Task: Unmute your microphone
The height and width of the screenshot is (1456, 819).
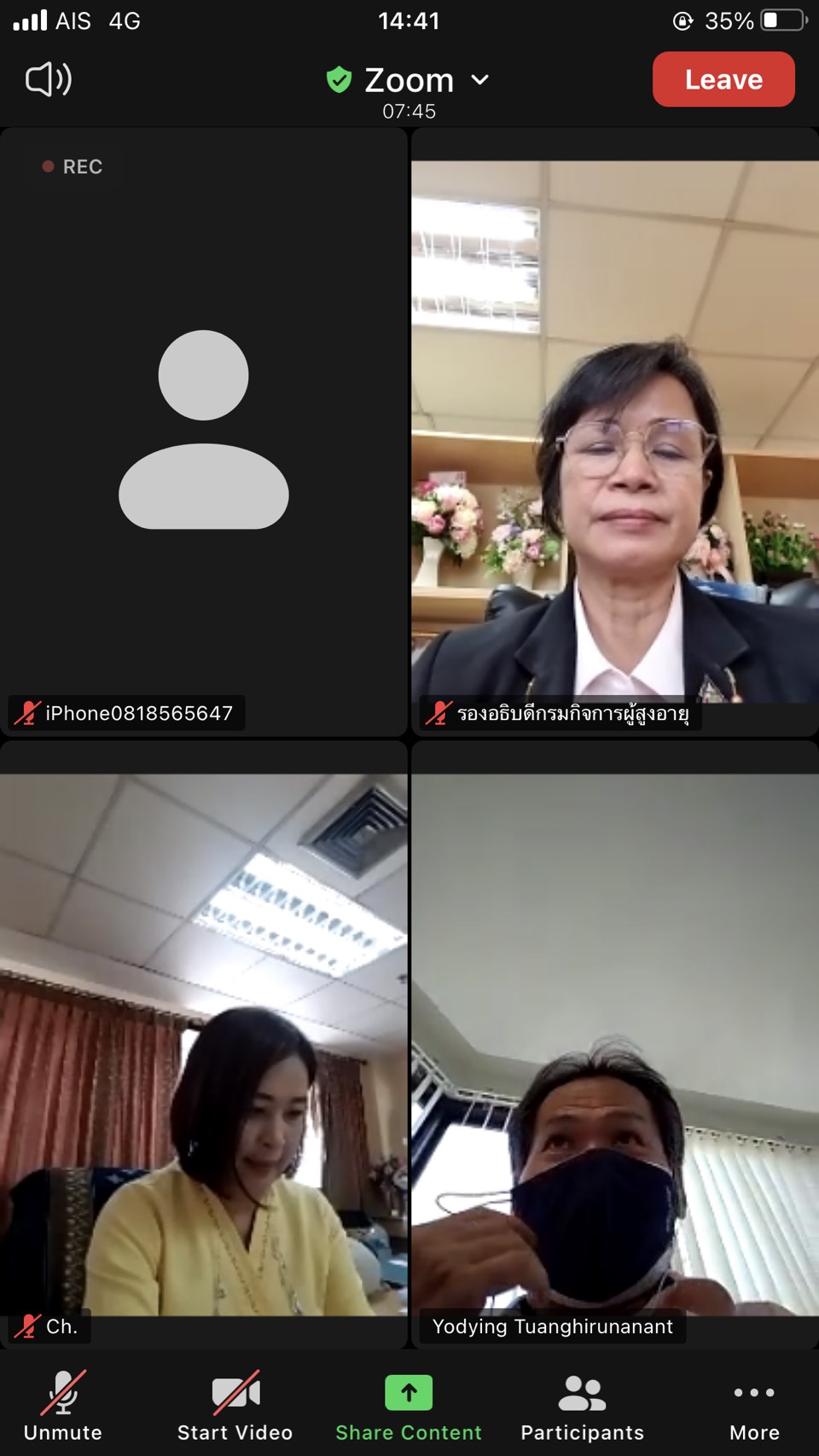Action: (x=63, y=1406)
